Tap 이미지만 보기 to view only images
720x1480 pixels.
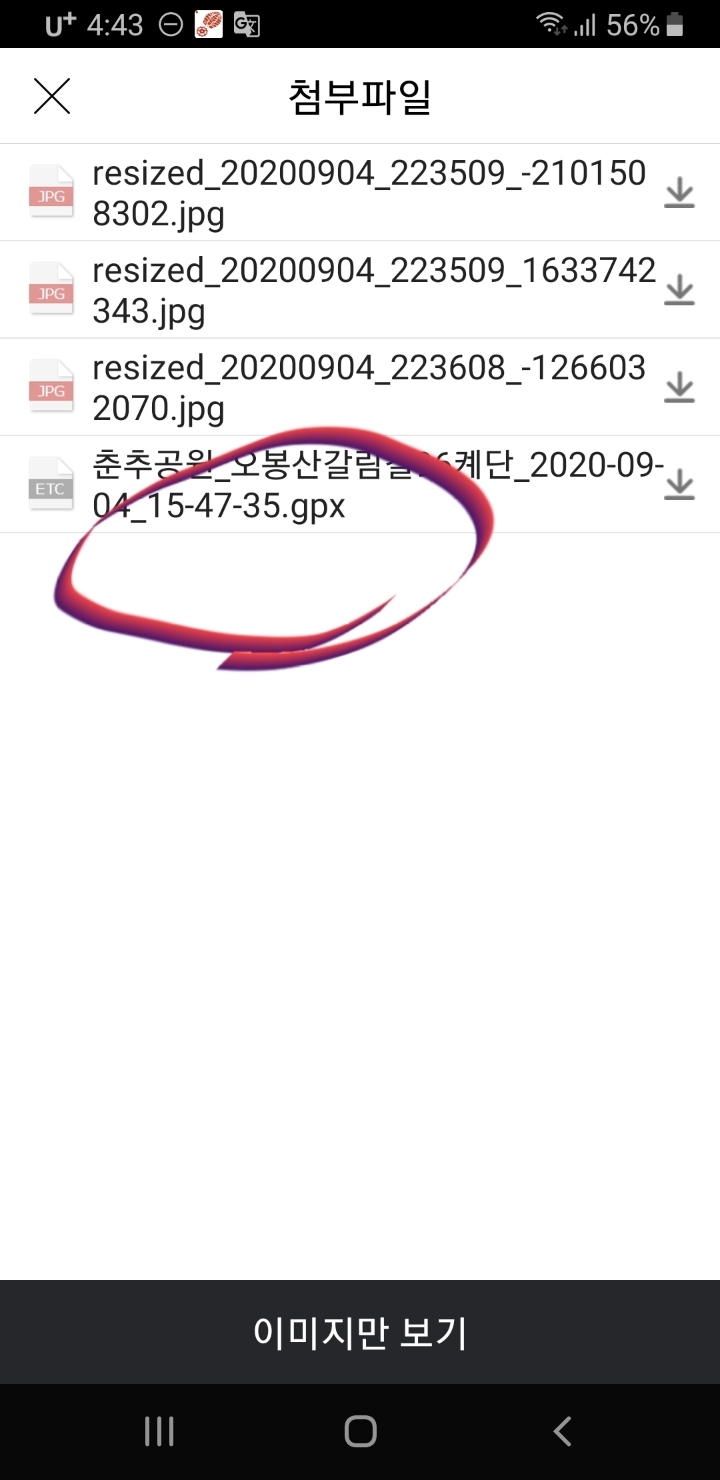tap(360, 1332)
